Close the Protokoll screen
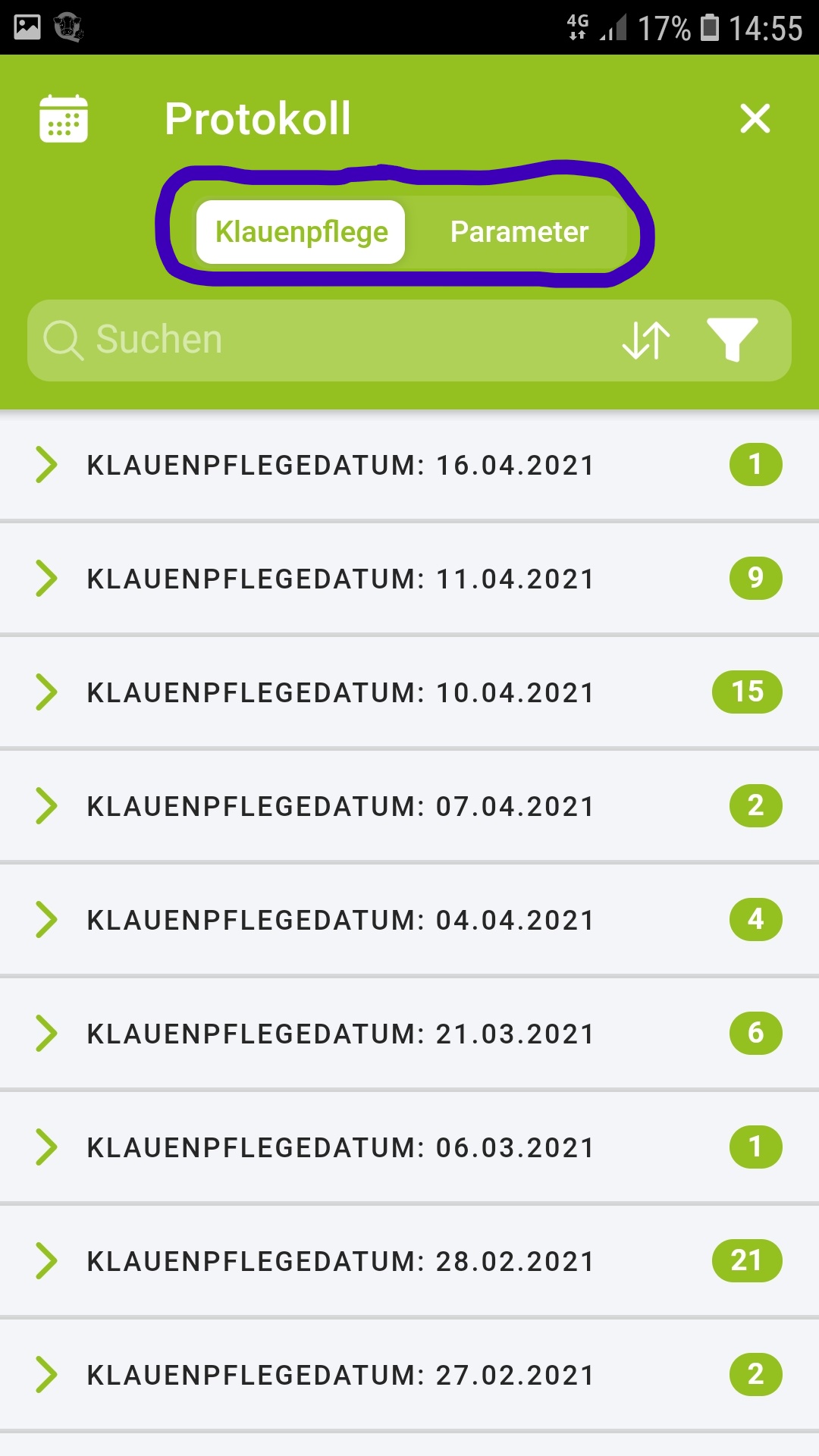 [755, 119]
